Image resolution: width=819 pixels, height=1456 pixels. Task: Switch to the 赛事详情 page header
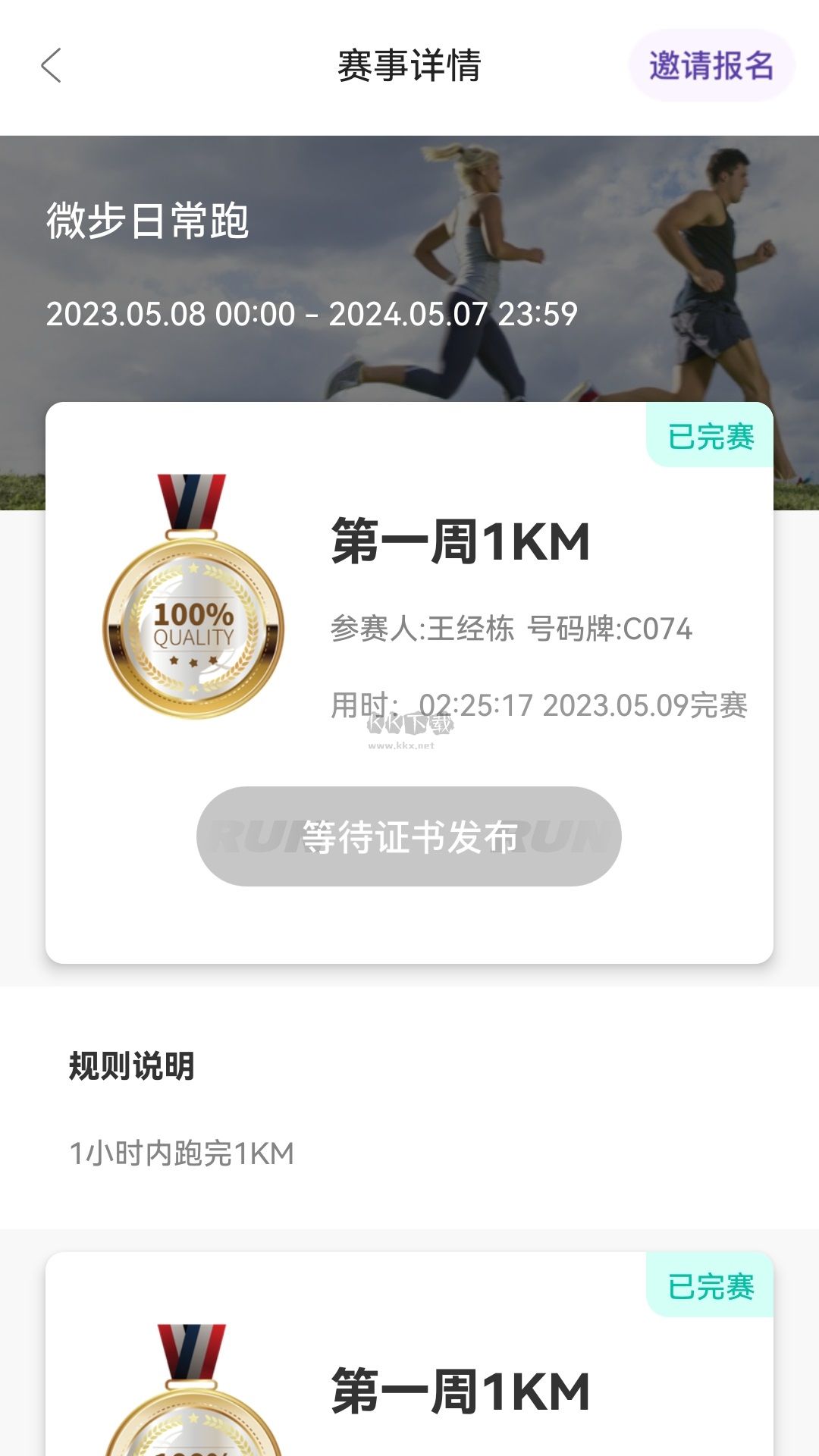tap(409, 65)
